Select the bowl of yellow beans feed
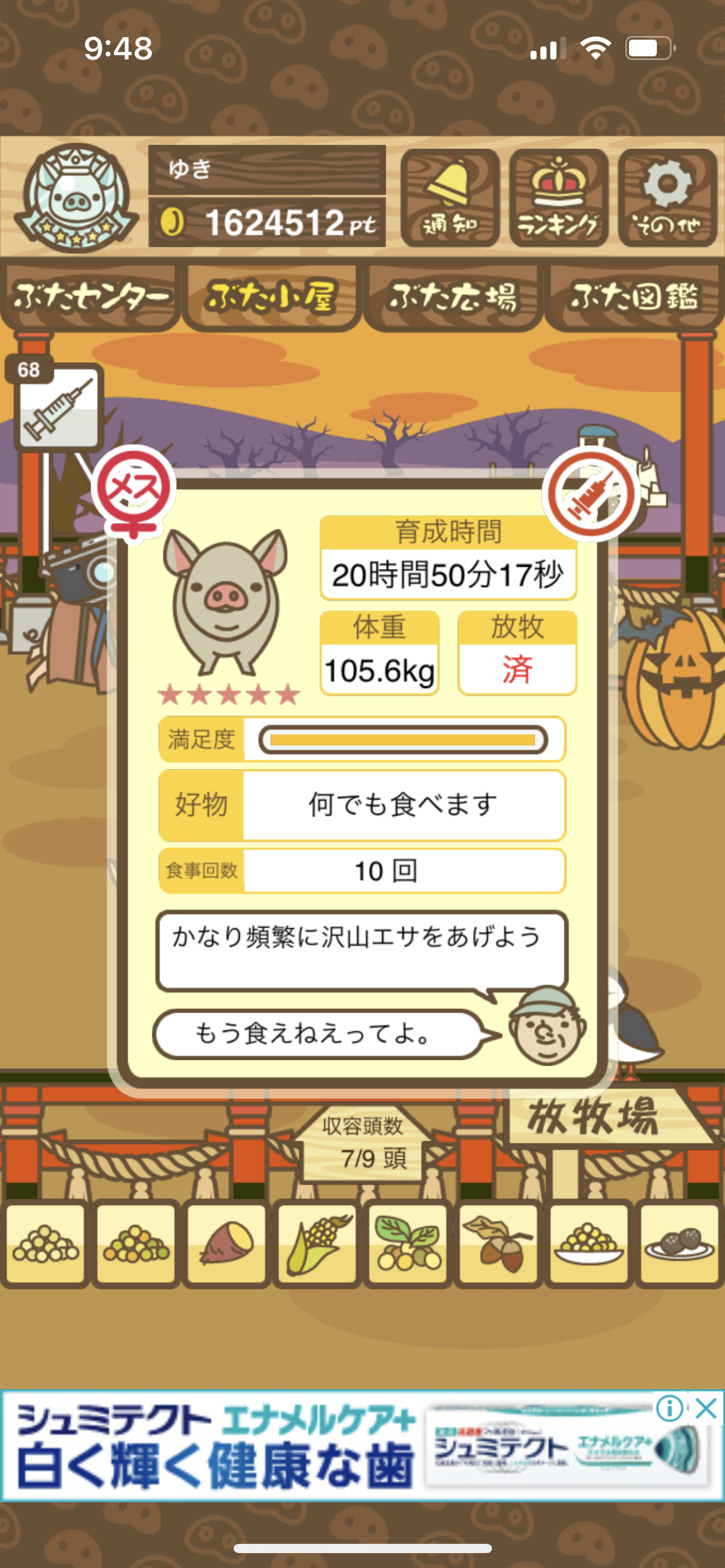 589,1243
